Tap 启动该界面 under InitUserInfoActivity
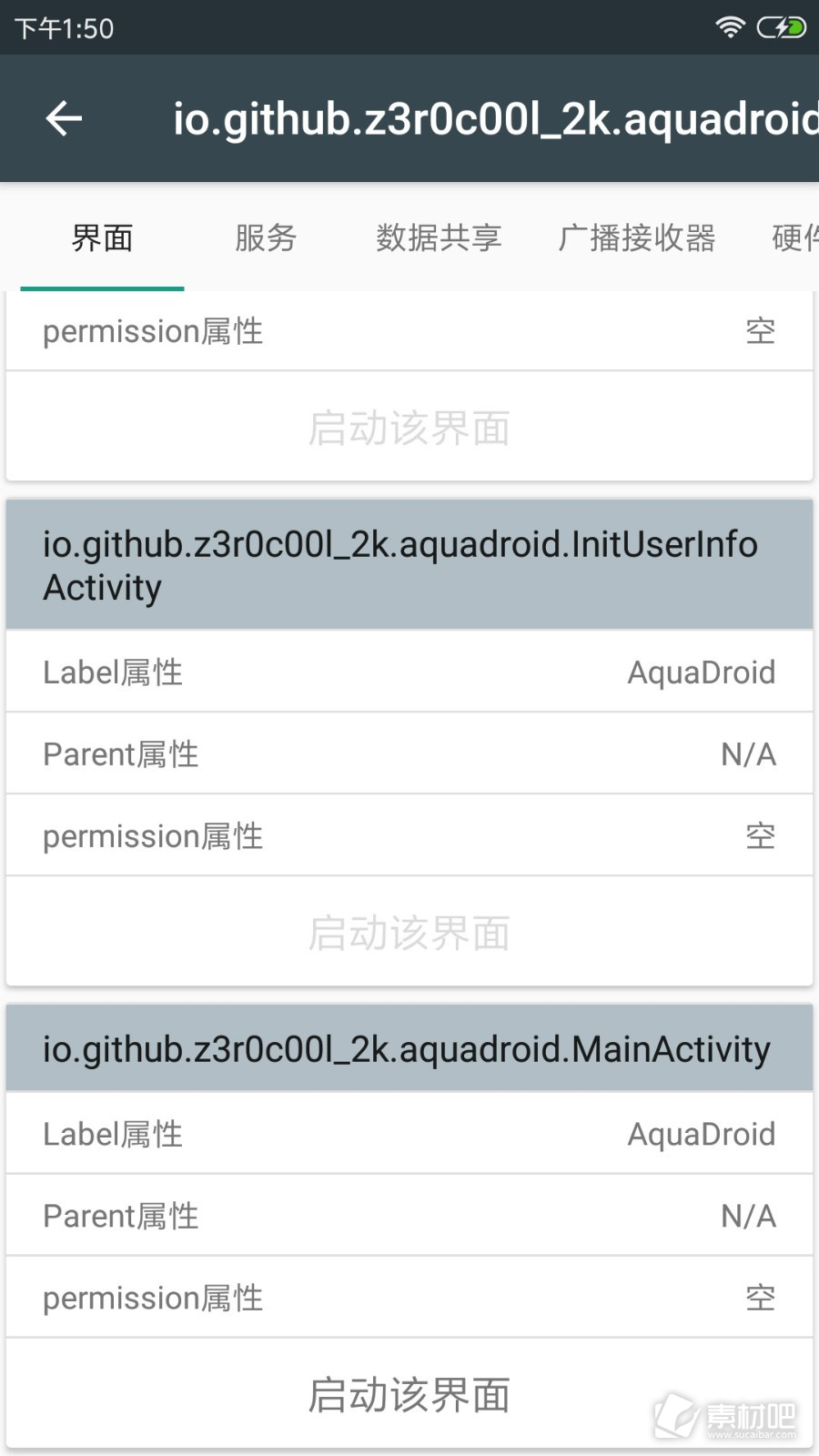The height and width of the screenshot is (1456, 819). click(x=409, y=933)
